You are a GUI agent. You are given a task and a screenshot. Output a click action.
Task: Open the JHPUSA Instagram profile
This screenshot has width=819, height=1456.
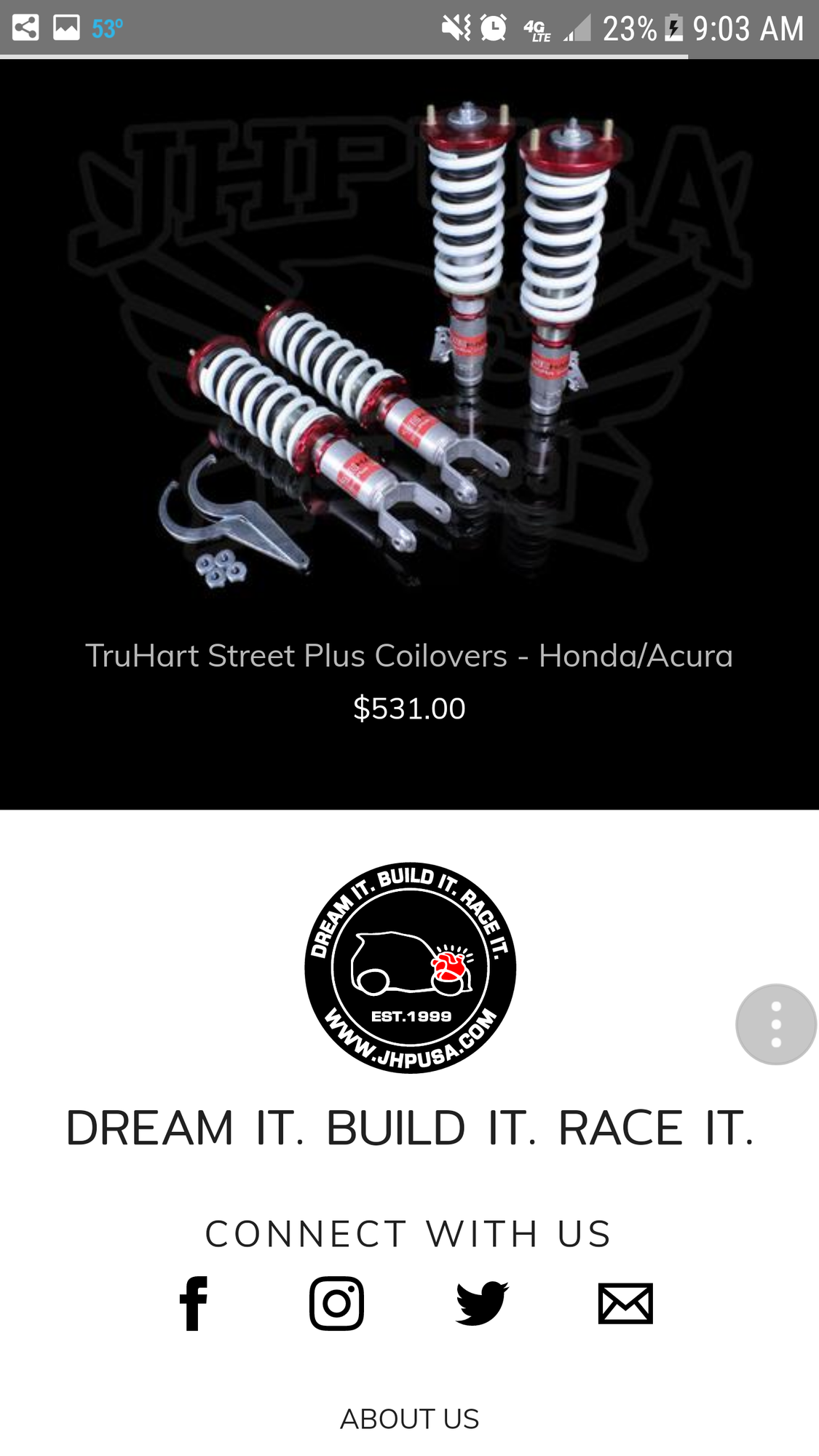[336, 1303]
